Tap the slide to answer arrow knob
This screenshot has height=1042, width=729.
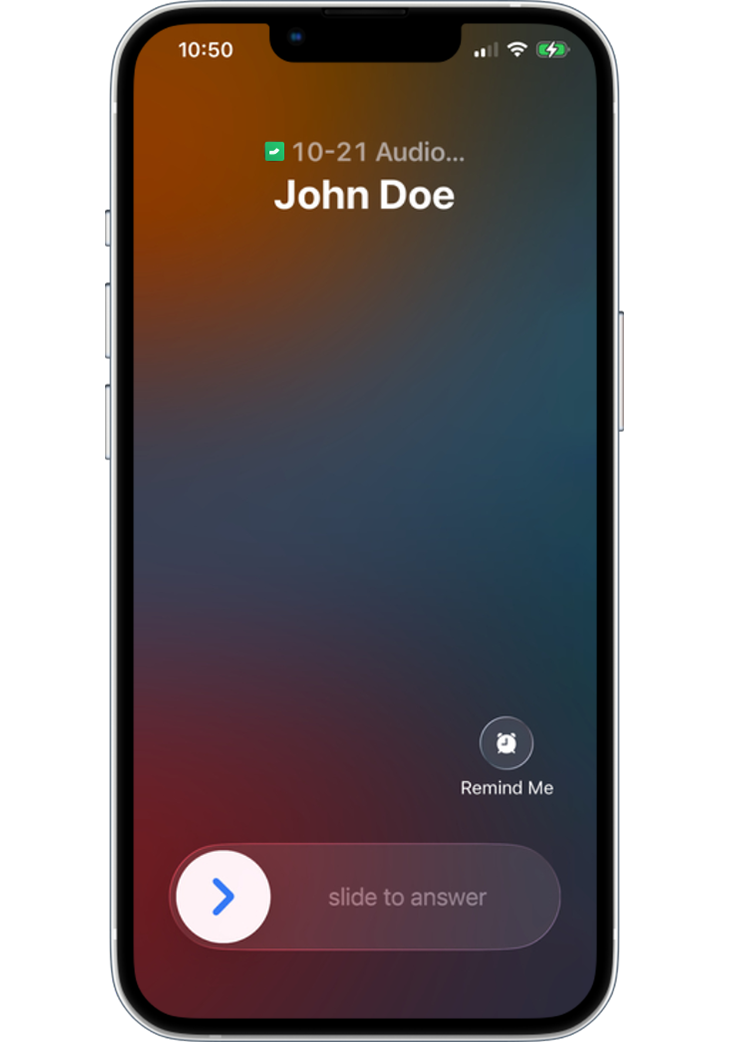(223, 897)
